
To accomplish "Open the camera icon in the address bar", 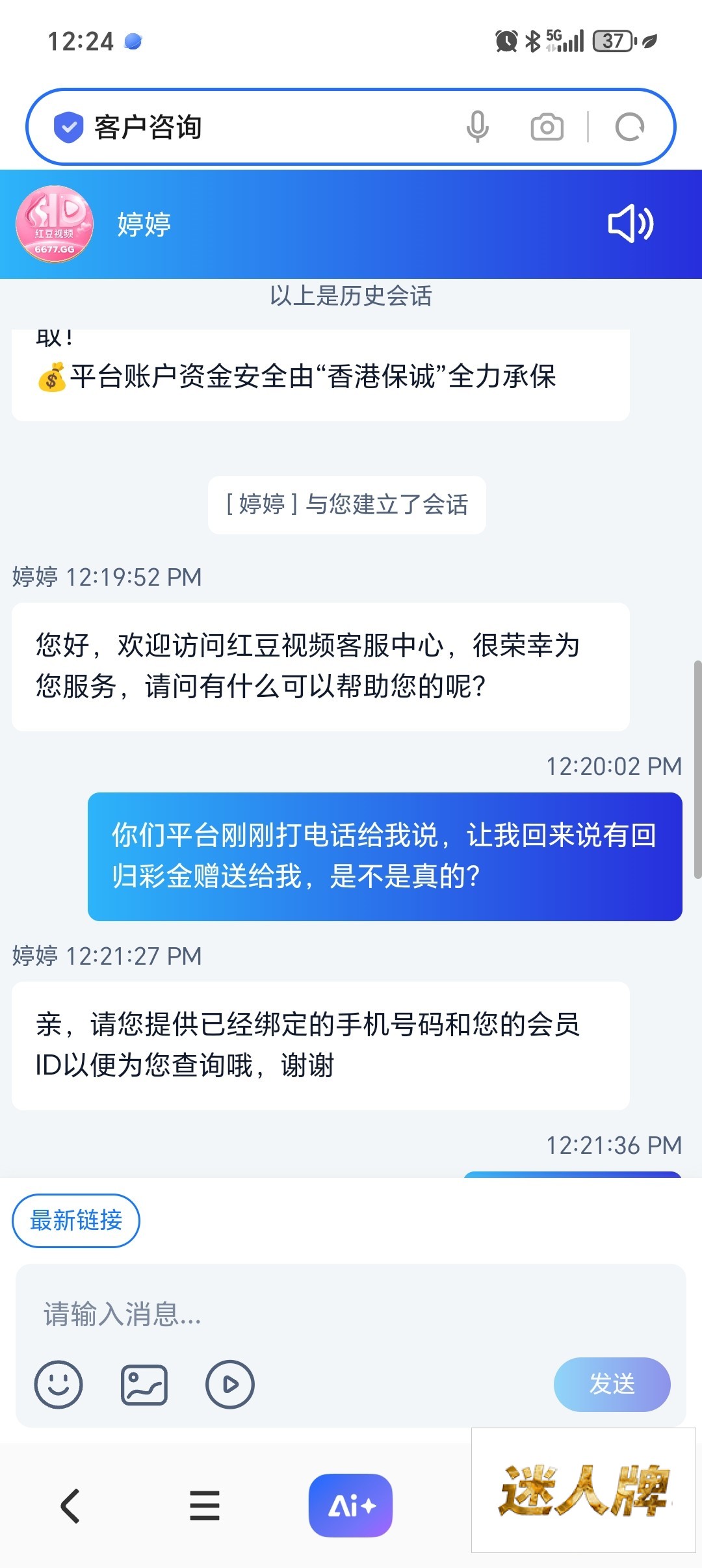I will click(x=547, y=127).
